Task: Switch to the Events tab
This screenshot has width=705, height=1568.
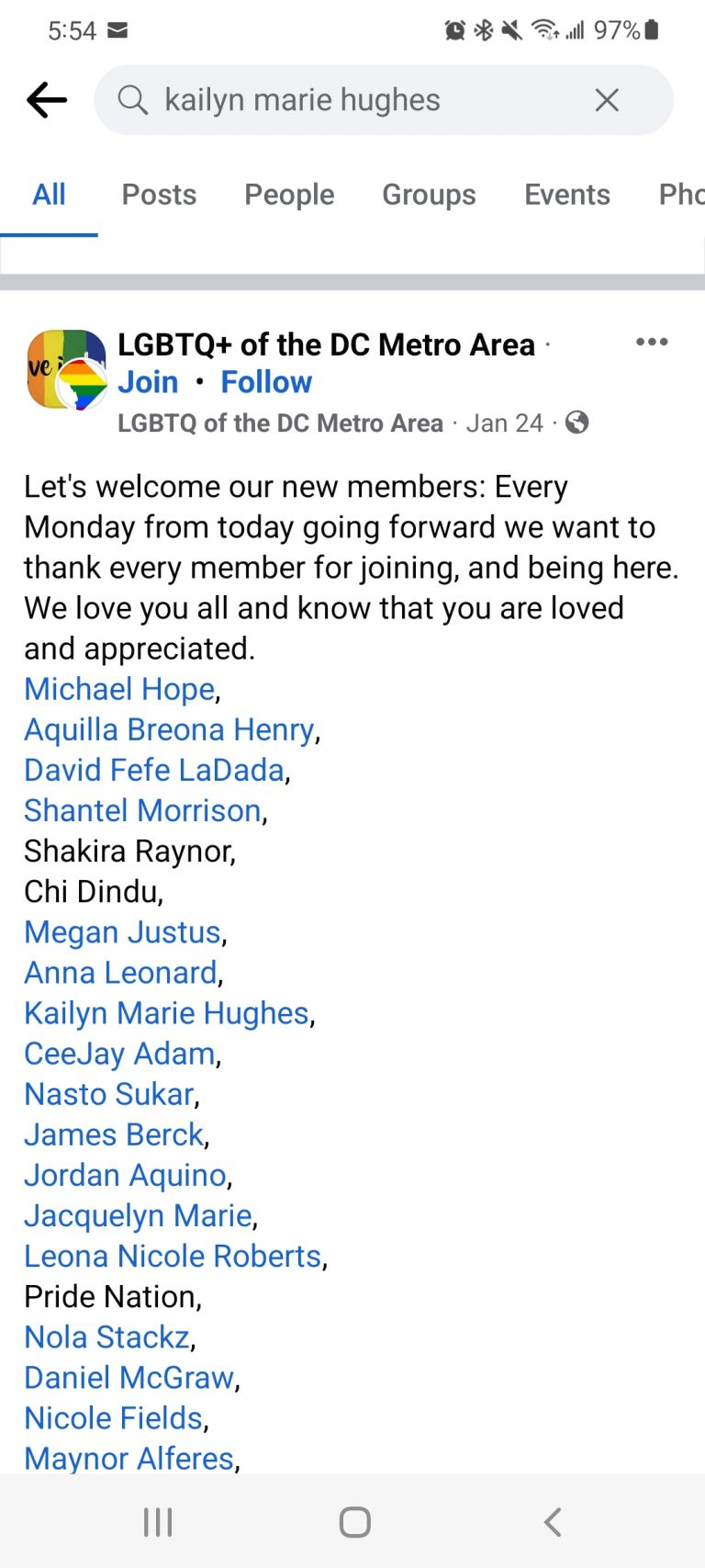Action: click(567, 195)
